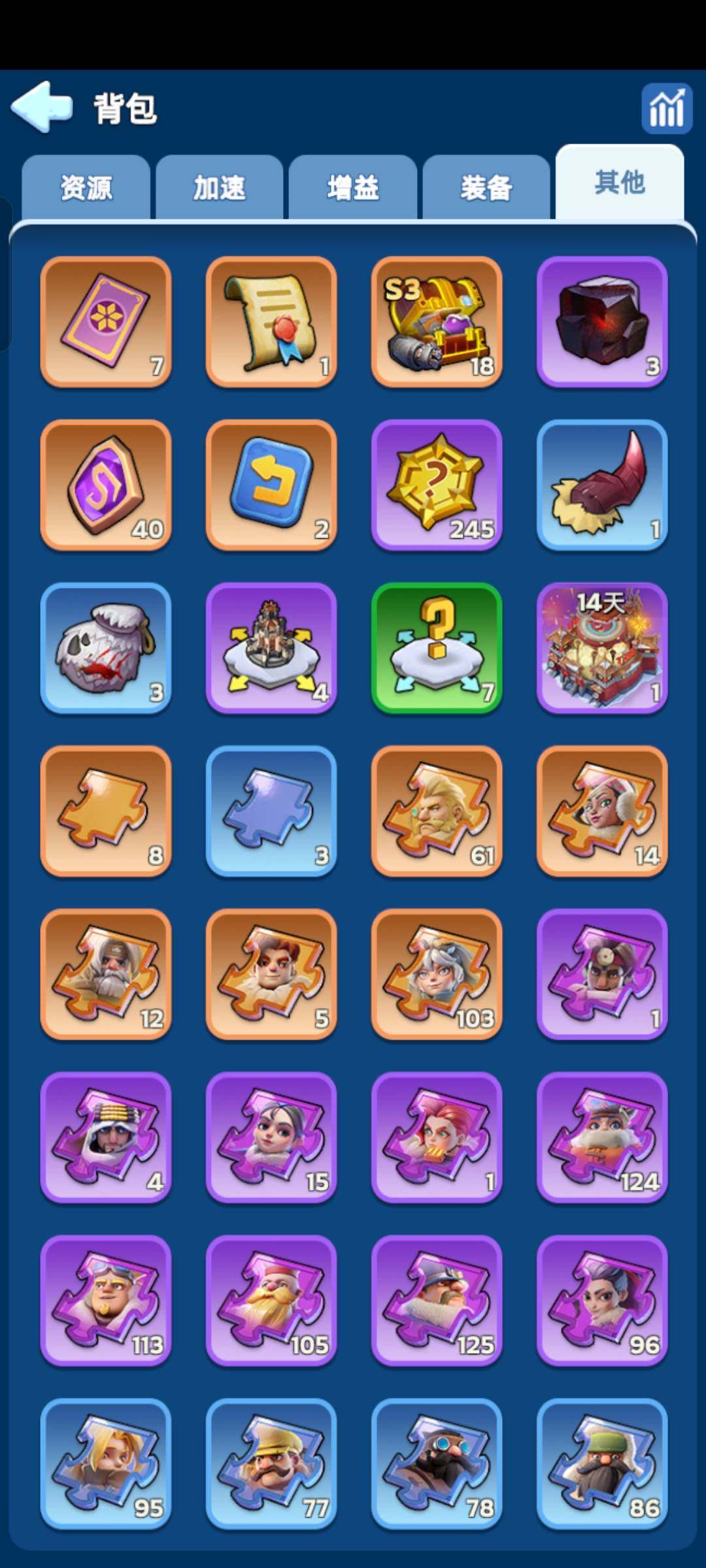Select the purple hero shard showing 124

(602, 1137)
